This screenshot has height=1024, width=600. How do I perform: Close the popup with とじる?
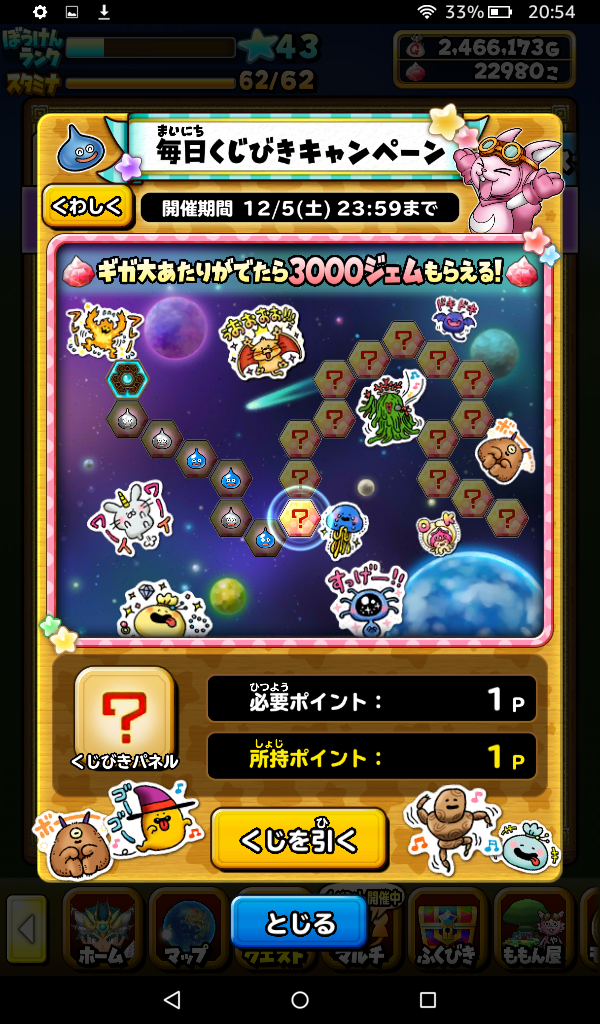(299, 923)
